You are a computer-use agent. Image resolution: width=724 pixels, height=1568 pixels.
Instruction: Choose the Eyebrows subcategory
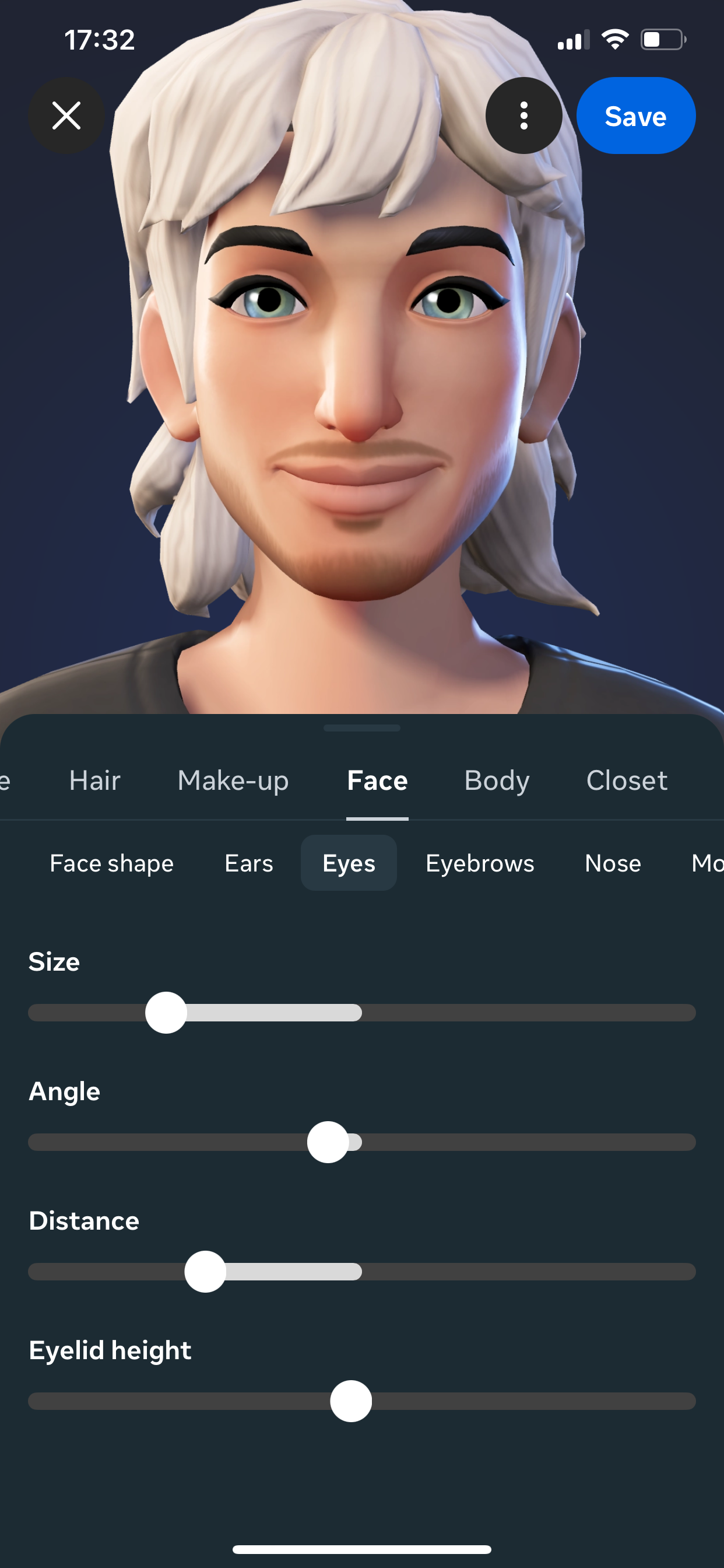click(x=480, y=863)
